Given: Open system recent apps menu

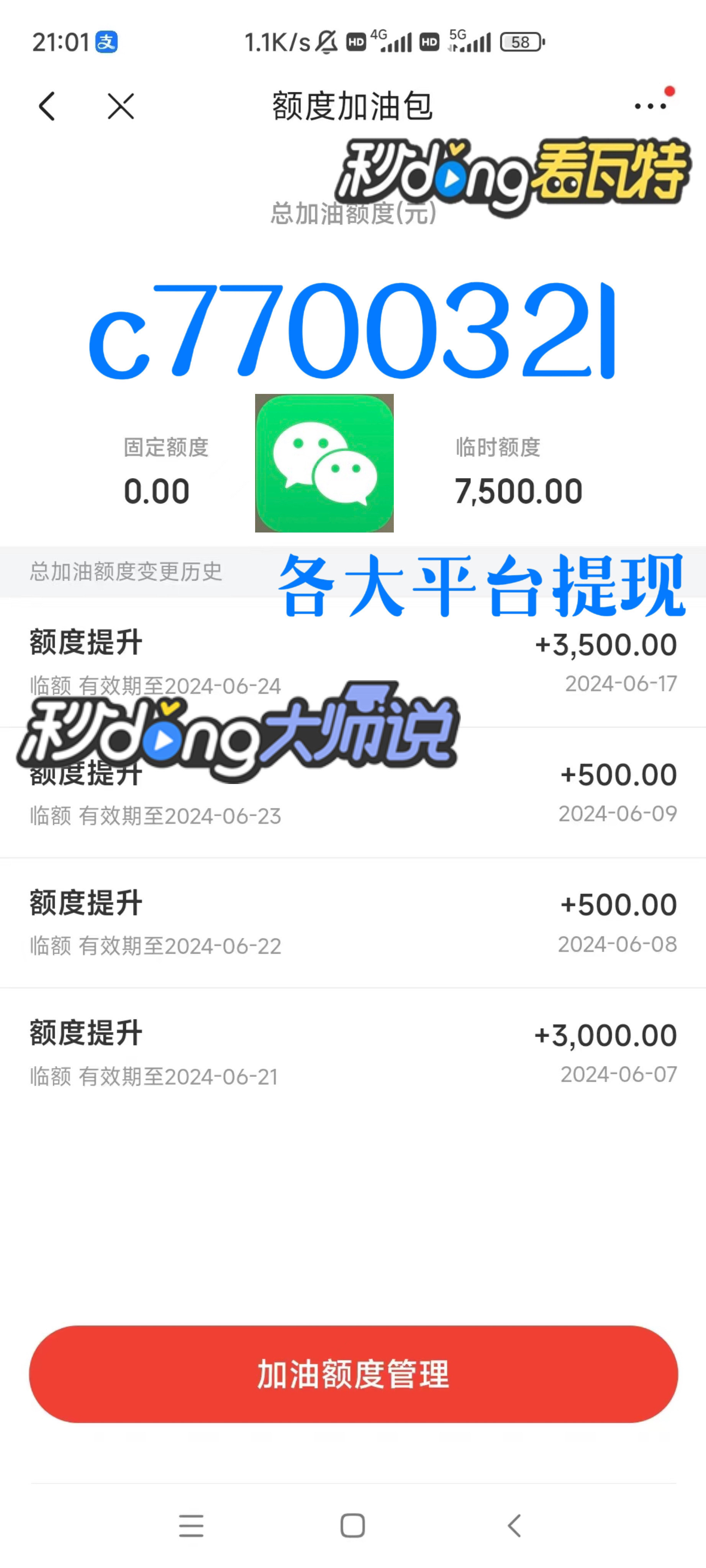Looking at the screenshot, I should (x=191, y=1526).
